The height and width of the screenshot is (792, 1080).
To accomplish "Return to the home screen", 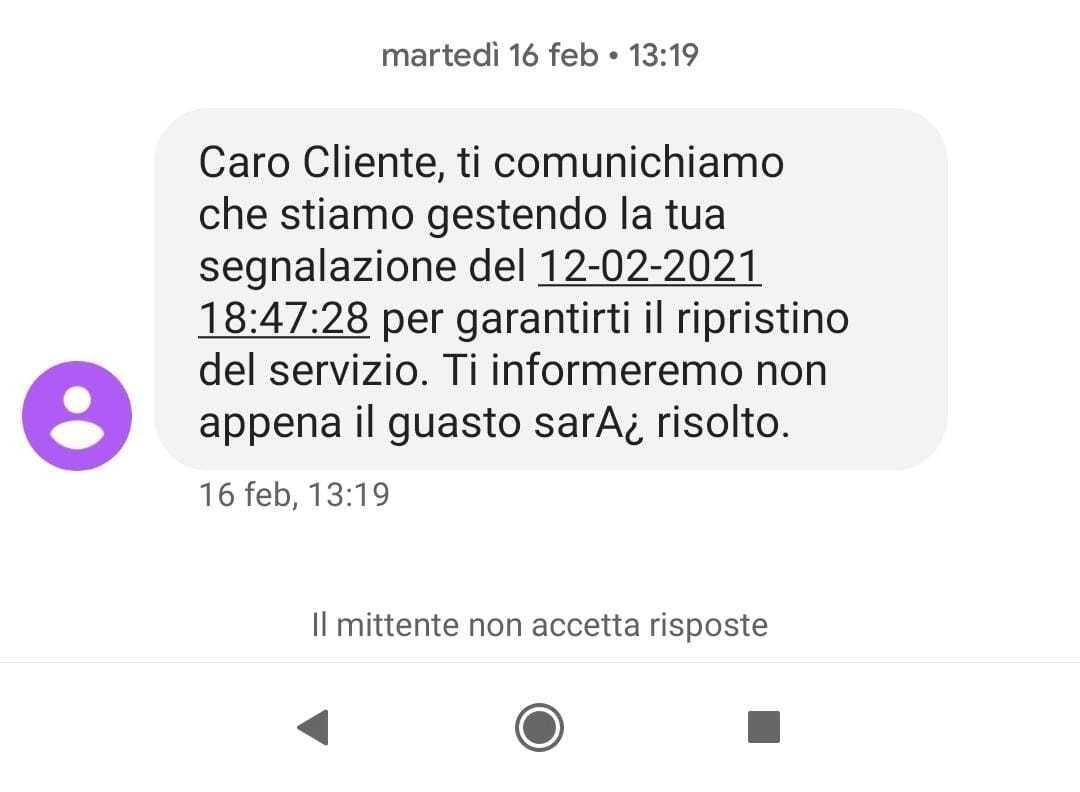I will coord(539,727).
